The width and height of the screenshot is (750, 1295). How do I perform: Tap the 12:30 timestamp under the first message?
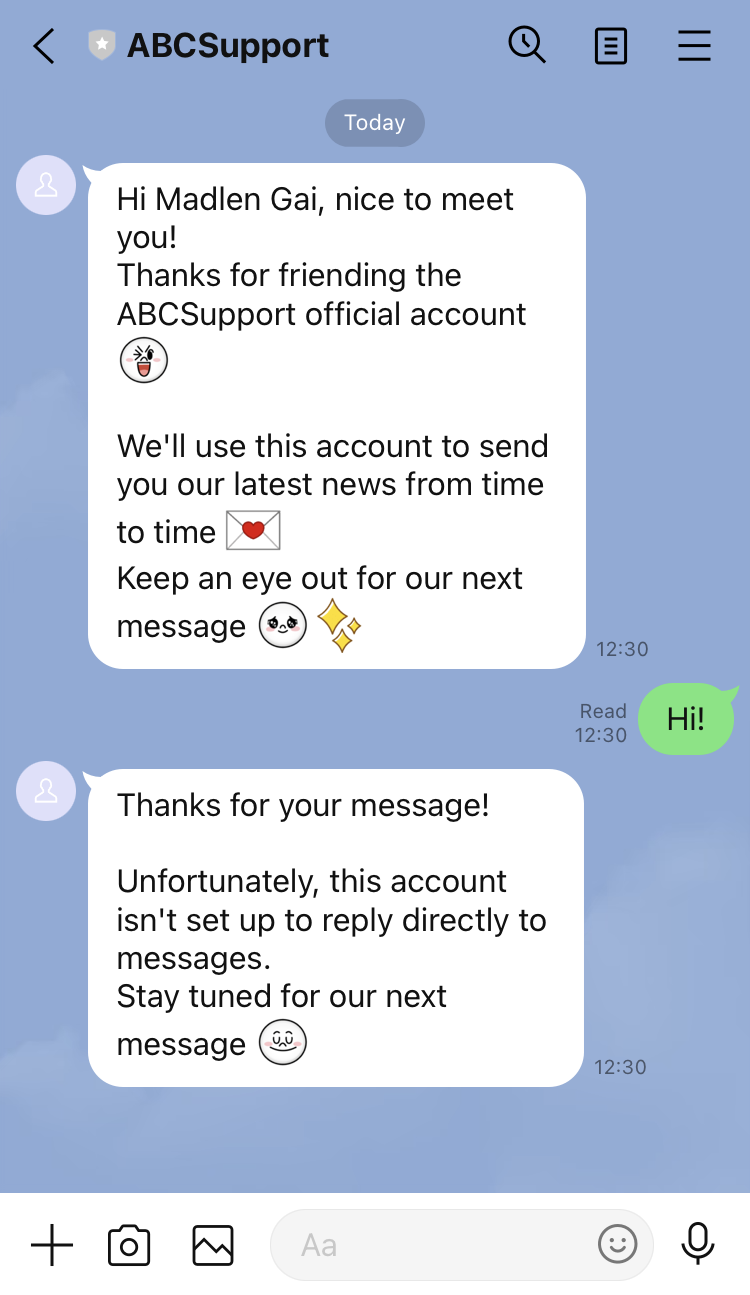622,648
